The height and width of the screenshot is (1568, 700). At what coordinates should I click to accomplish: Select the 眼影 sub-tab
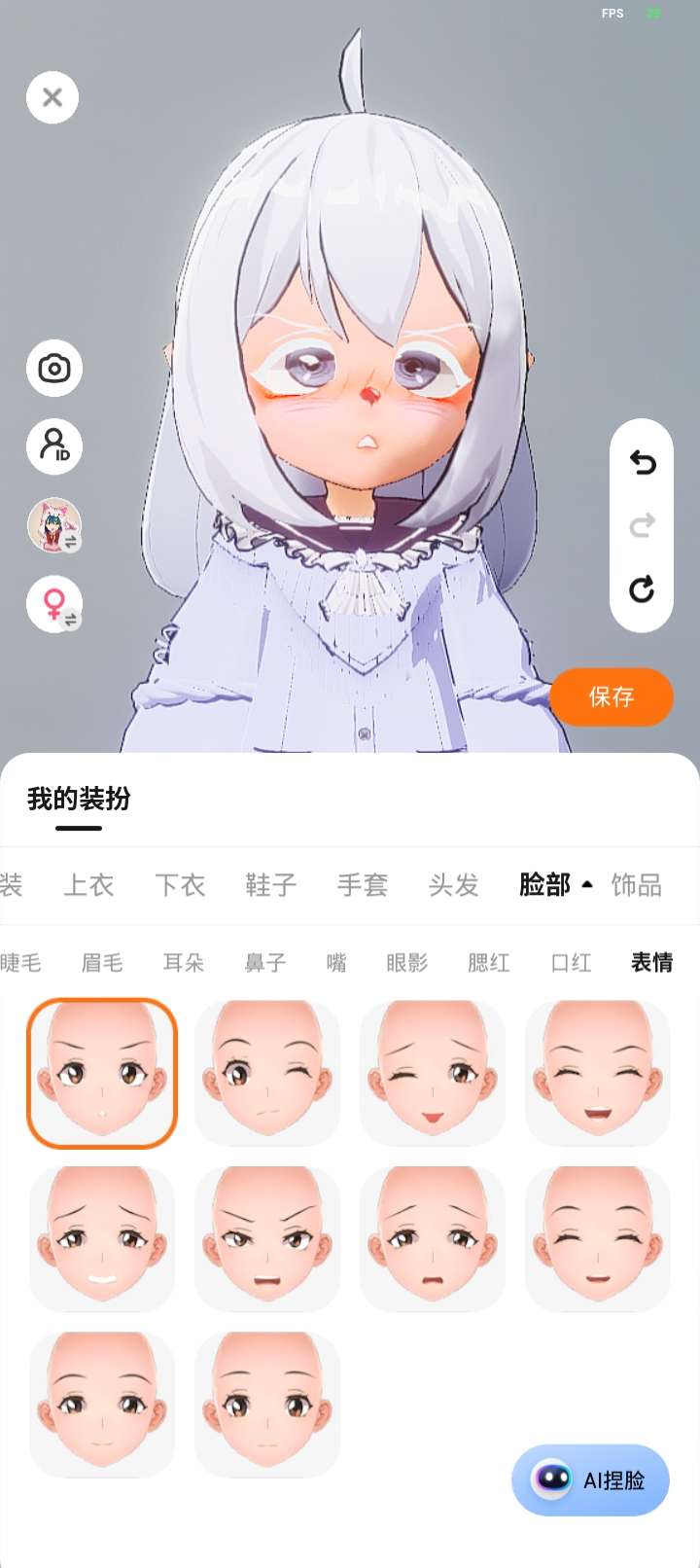(407, 963)
